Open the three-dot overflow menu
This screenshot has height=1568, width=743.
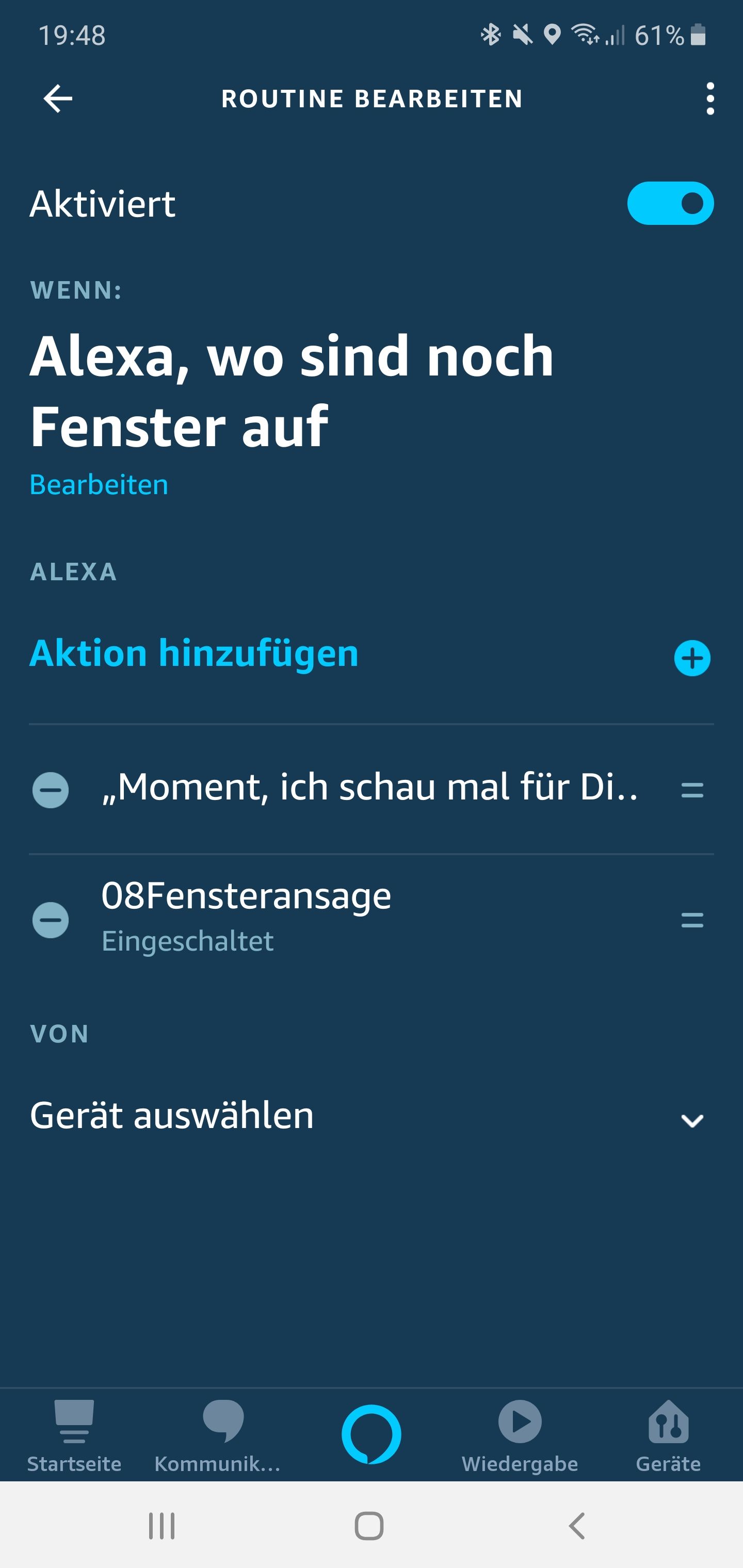point(709,99)
